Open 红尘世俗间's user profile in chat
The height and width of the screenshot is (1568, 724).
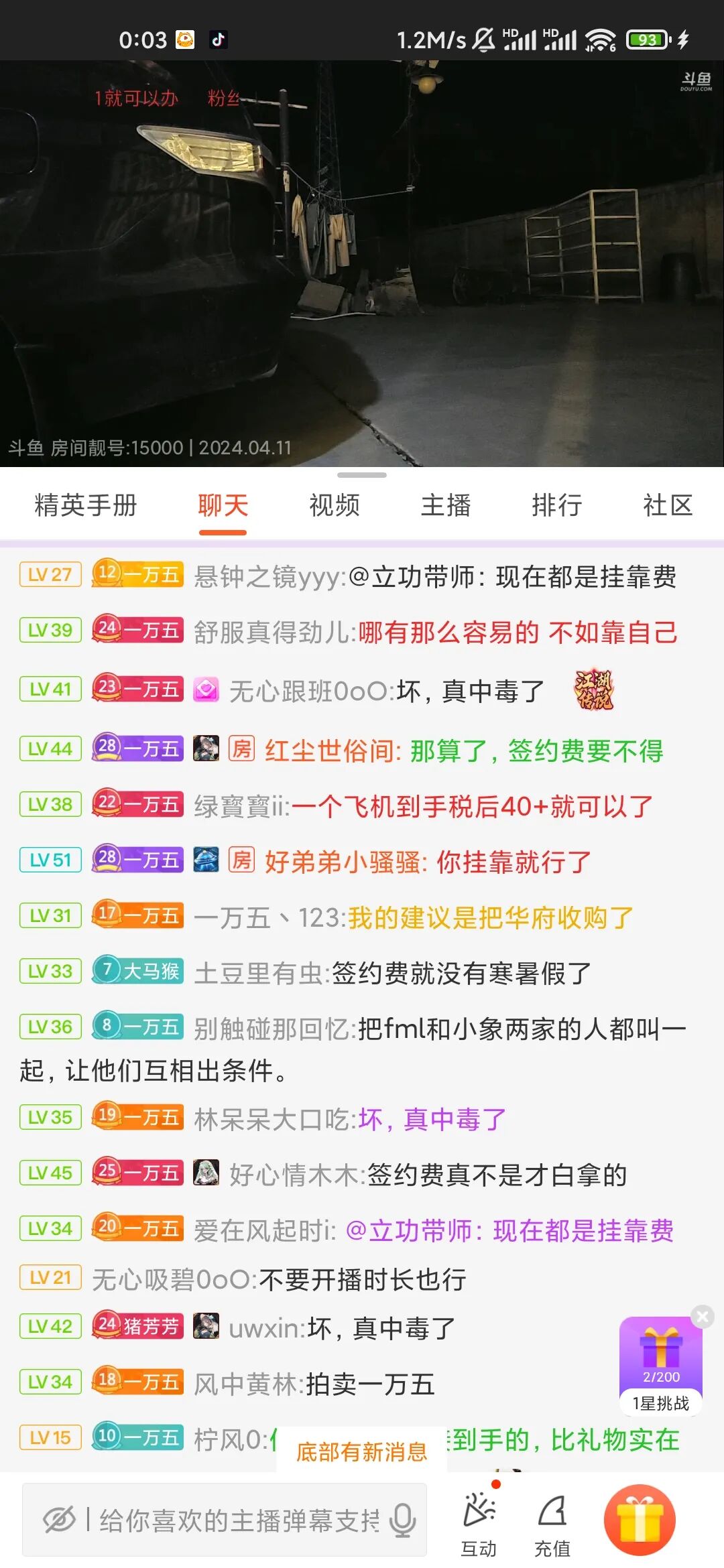pyautogui.click(x=333, y=750)
